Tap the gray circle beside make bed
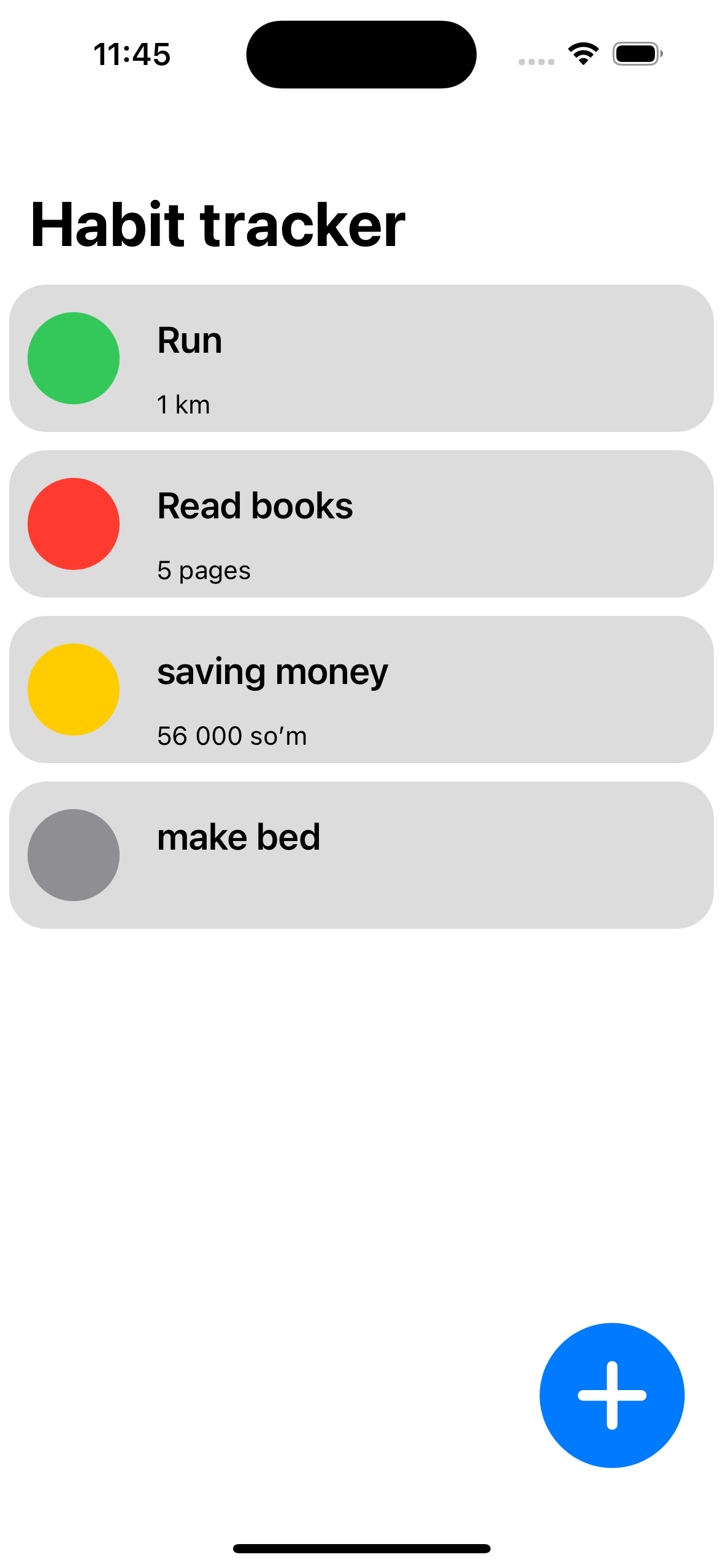 pos(73,855)
